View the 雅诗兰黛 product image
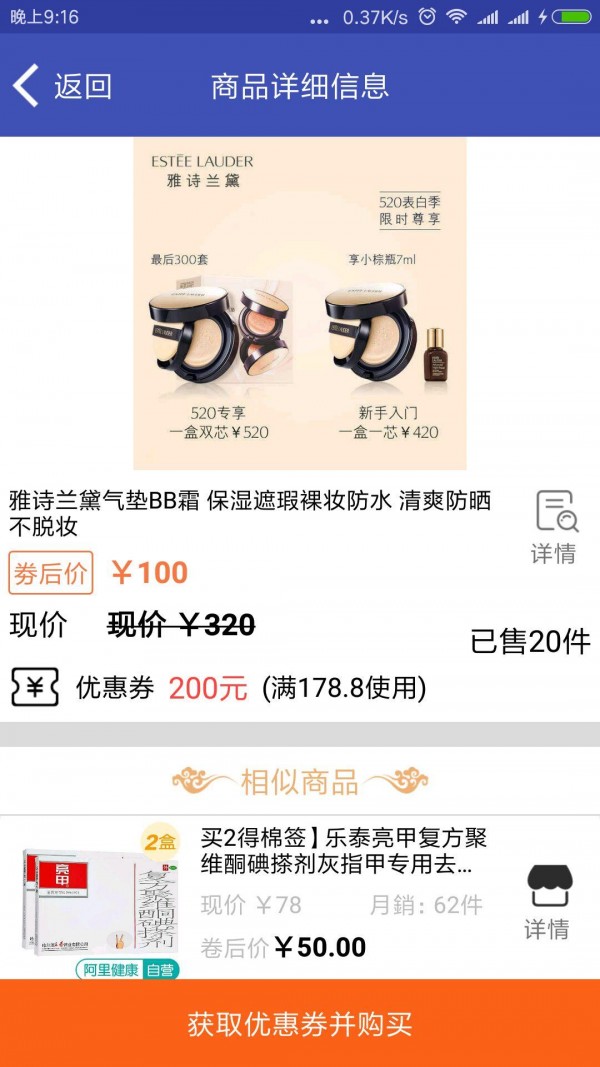The width and height of the screenshot is (600, 1067). click(300, 303)
